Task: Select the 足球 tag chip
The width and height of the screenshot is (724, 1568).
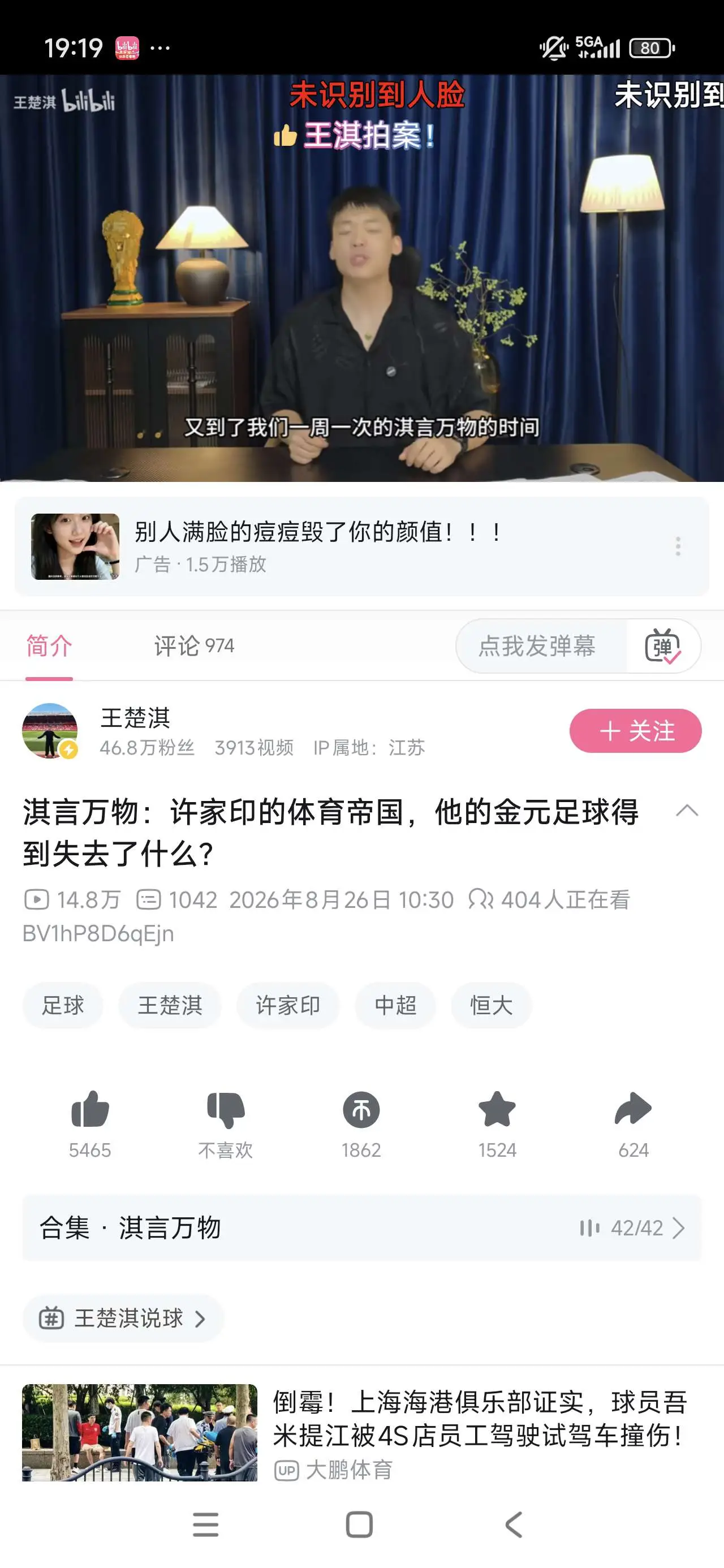Action: tap(63, 1005)
